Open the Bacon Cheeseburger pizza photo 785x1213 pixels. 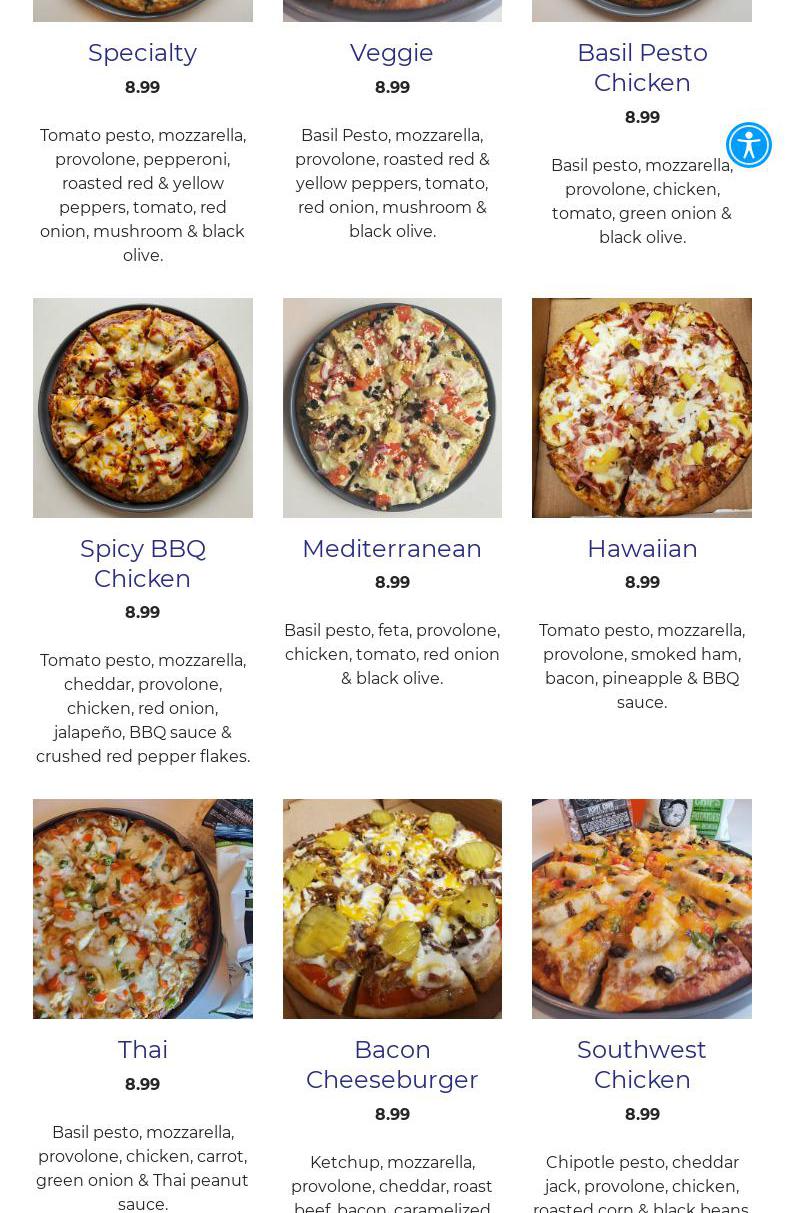pos(392,909)
